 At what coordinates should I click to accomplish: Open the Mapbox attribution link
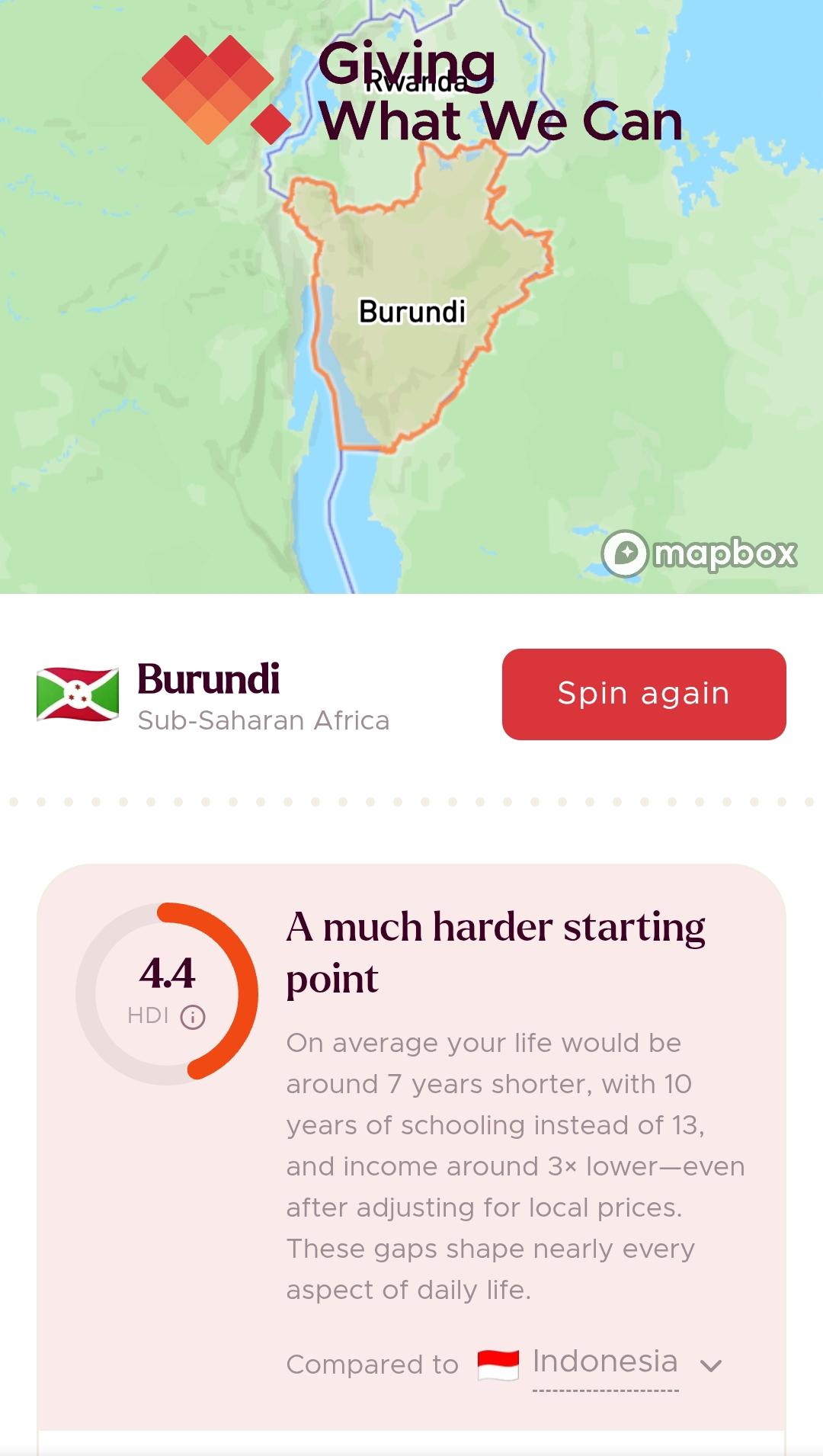[x=699, y=553]
